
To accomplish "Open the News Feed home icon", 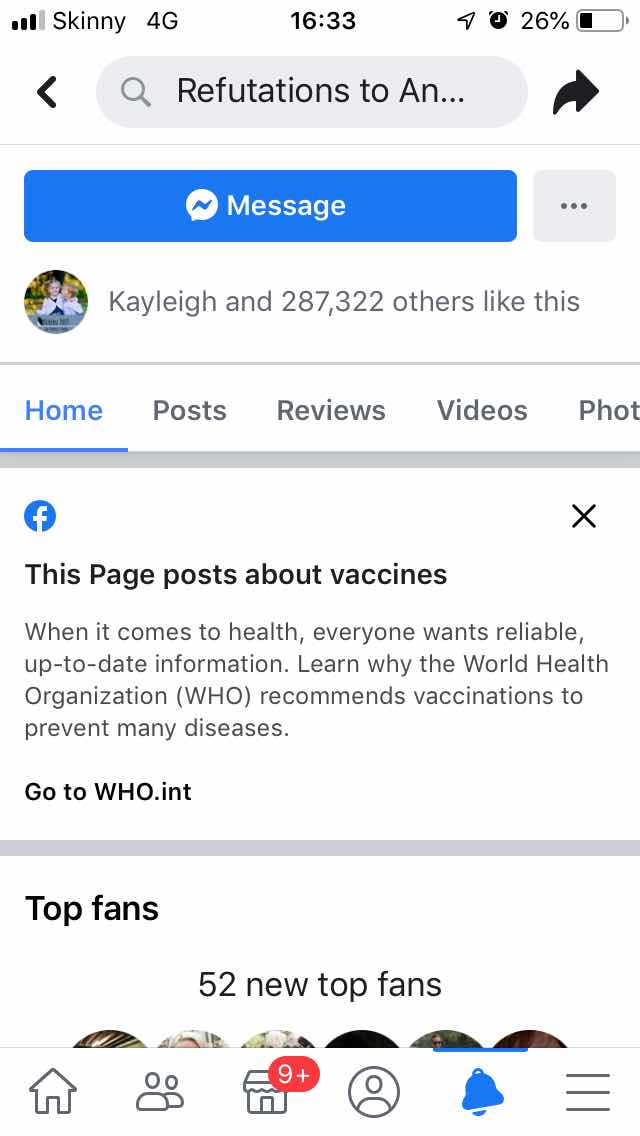I will point(52,1091).
